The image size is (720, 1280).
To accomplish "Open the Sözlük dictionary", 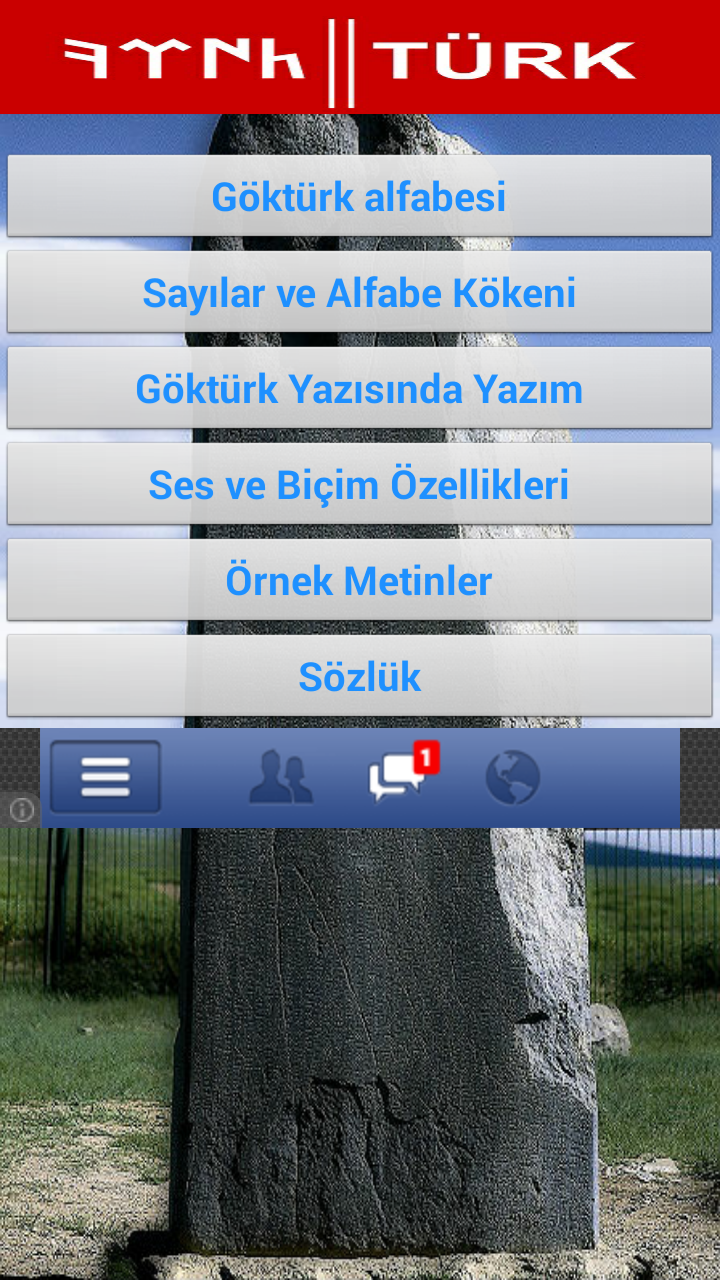I will [x=359, y=677].
